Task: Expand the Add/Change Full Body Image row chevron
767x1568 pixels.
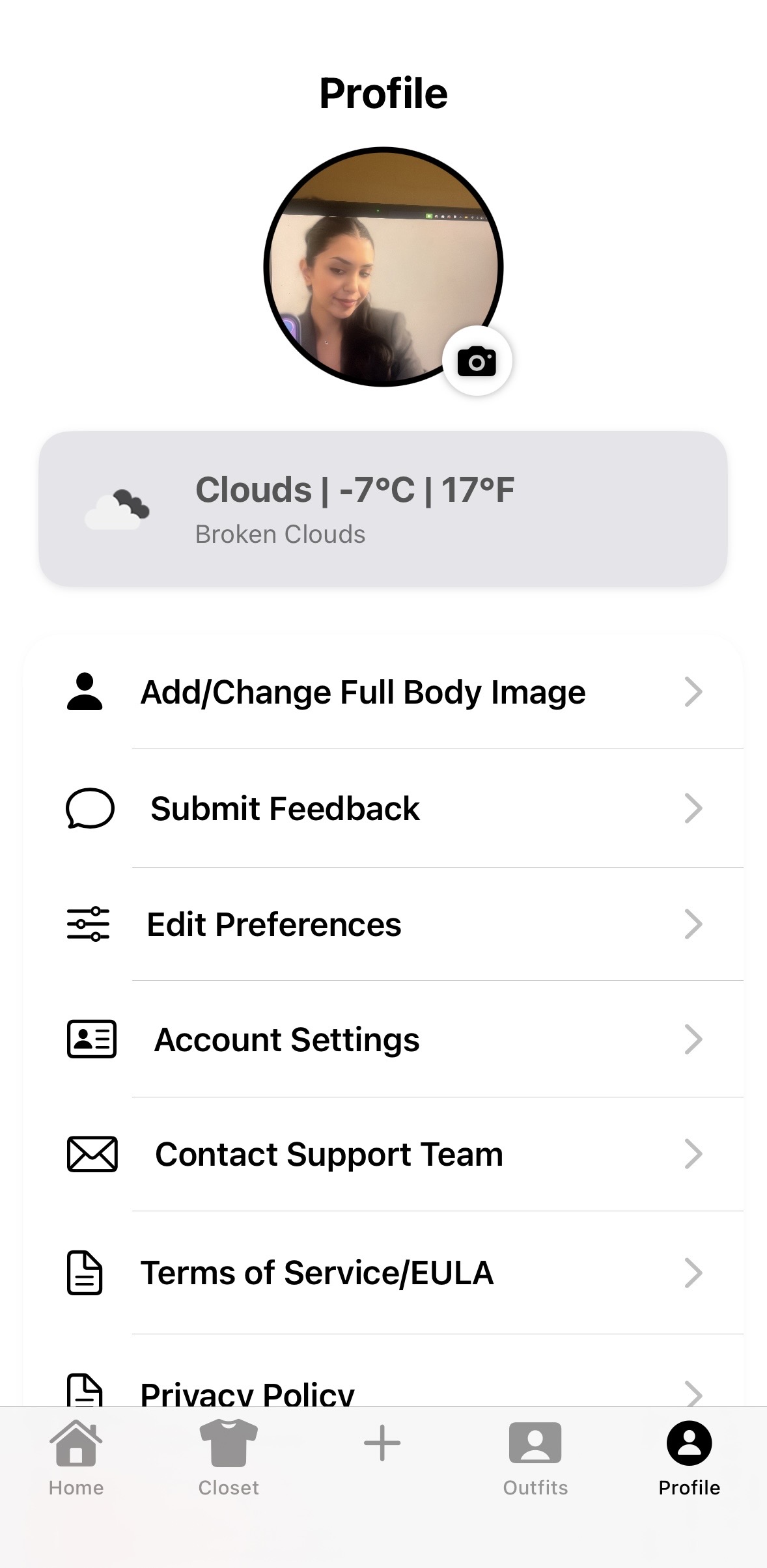Action: [x=694, y=692]
